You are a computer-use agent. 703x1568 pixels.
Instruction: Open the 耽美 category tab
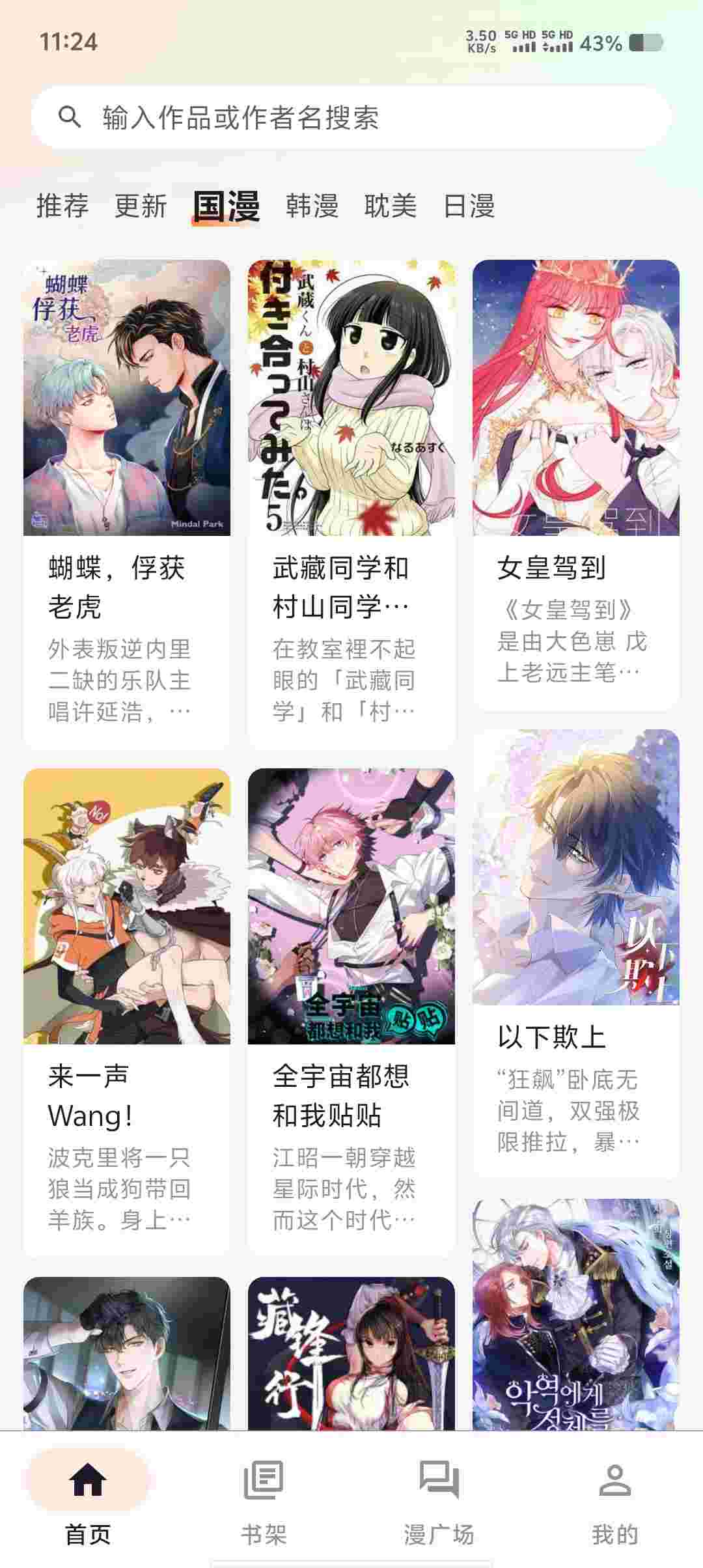(391, 206)
